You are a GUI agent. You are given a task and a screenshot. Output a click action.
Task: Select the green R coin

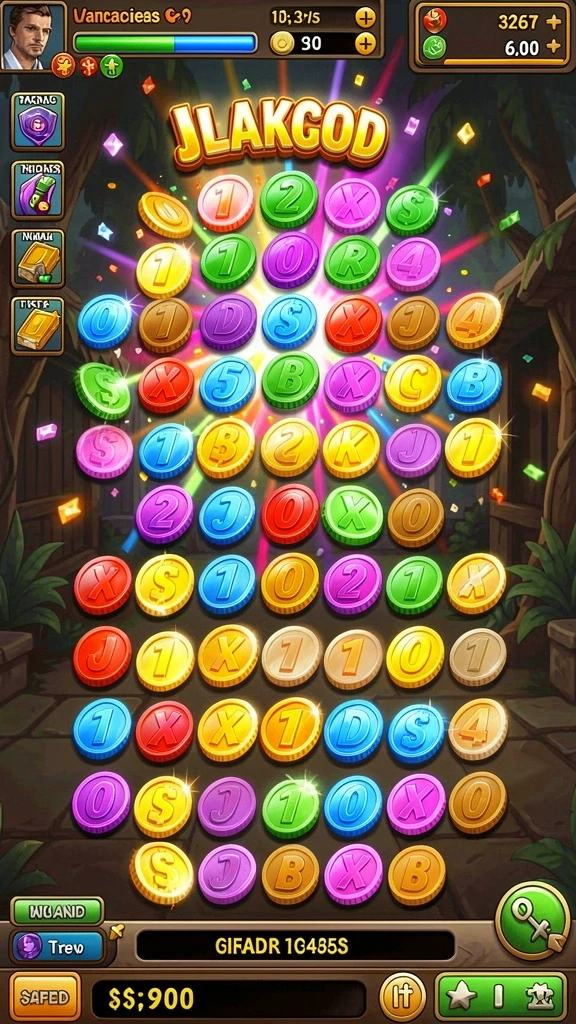pos(352,263)
